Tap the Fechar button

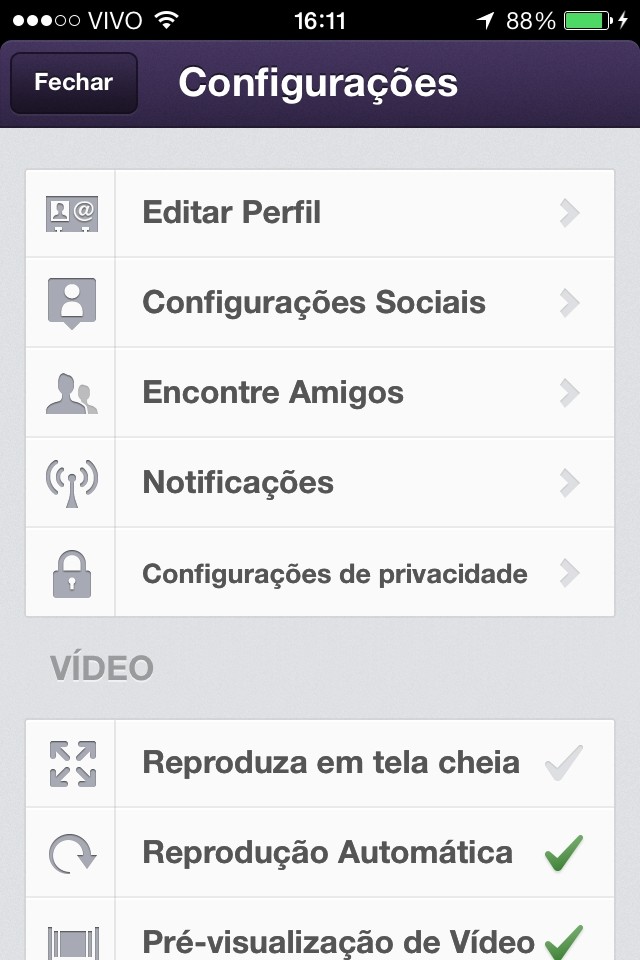click(x=73, y=83)
